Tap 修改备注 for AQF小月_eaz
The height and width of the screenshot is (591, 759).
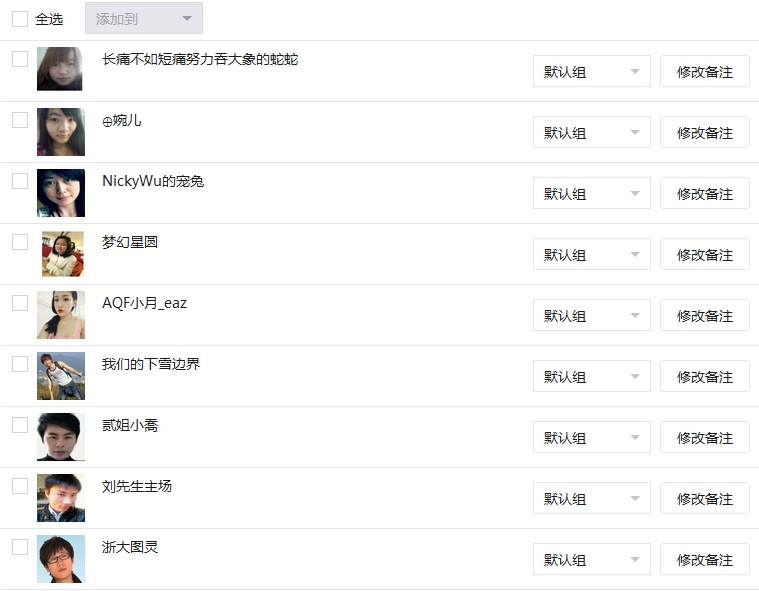[x=704, y=316]
